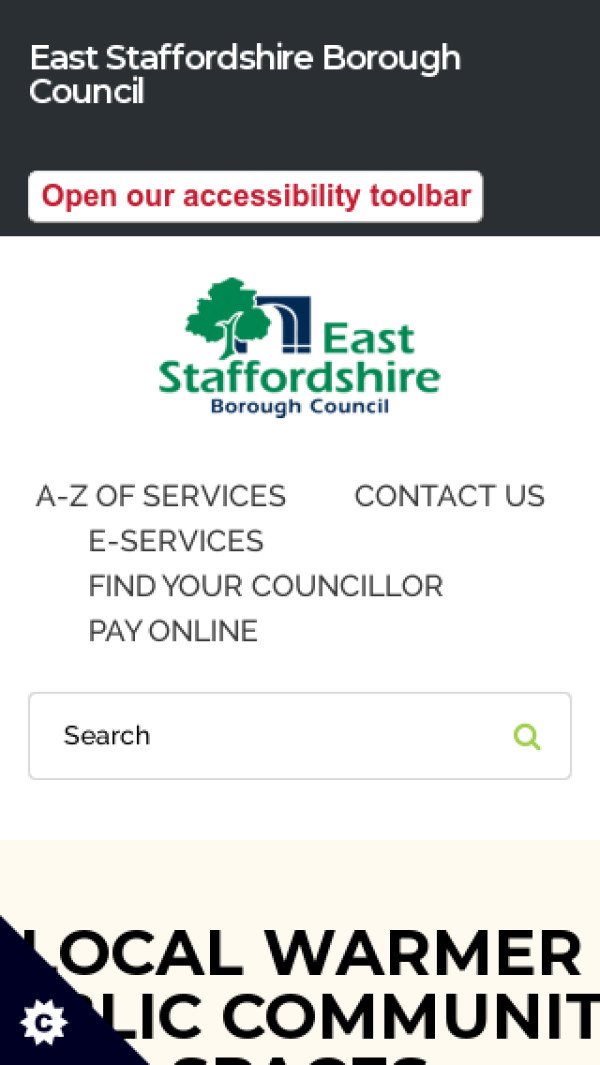Screen dimensions: 600x1065
Task: Open Pay Online link
Action: click(173, 631)
